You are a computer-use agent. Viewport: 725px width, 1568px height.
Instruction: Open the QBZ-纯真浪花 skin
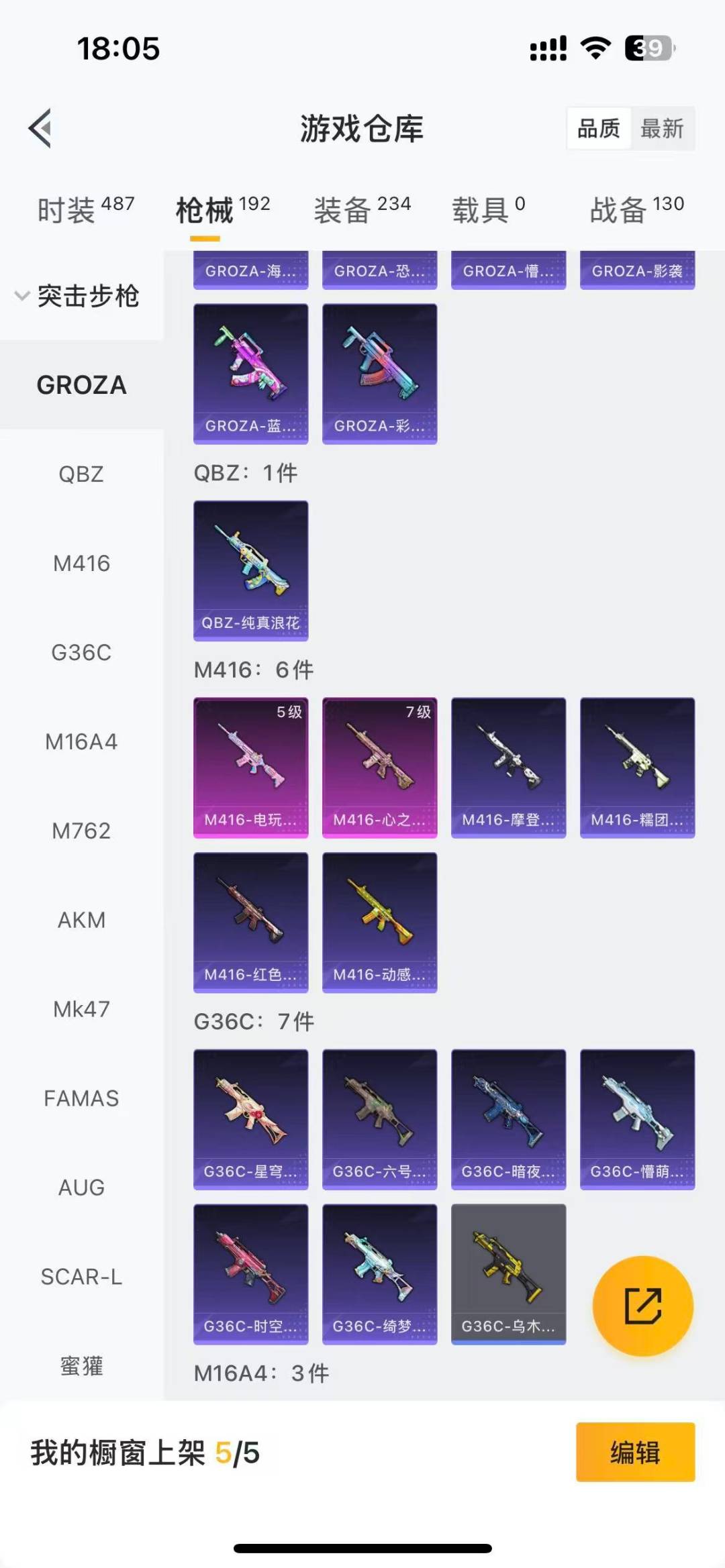pos(250,570)
